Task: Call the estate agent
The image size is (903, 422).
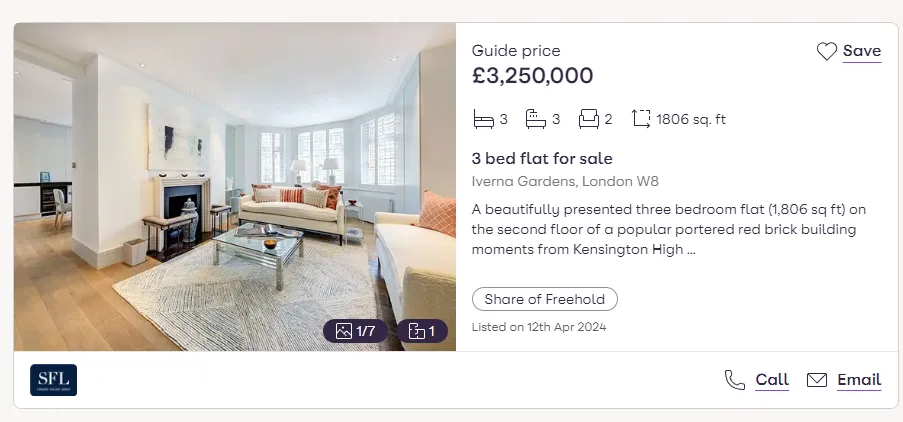Action: [x=757, y=380]
